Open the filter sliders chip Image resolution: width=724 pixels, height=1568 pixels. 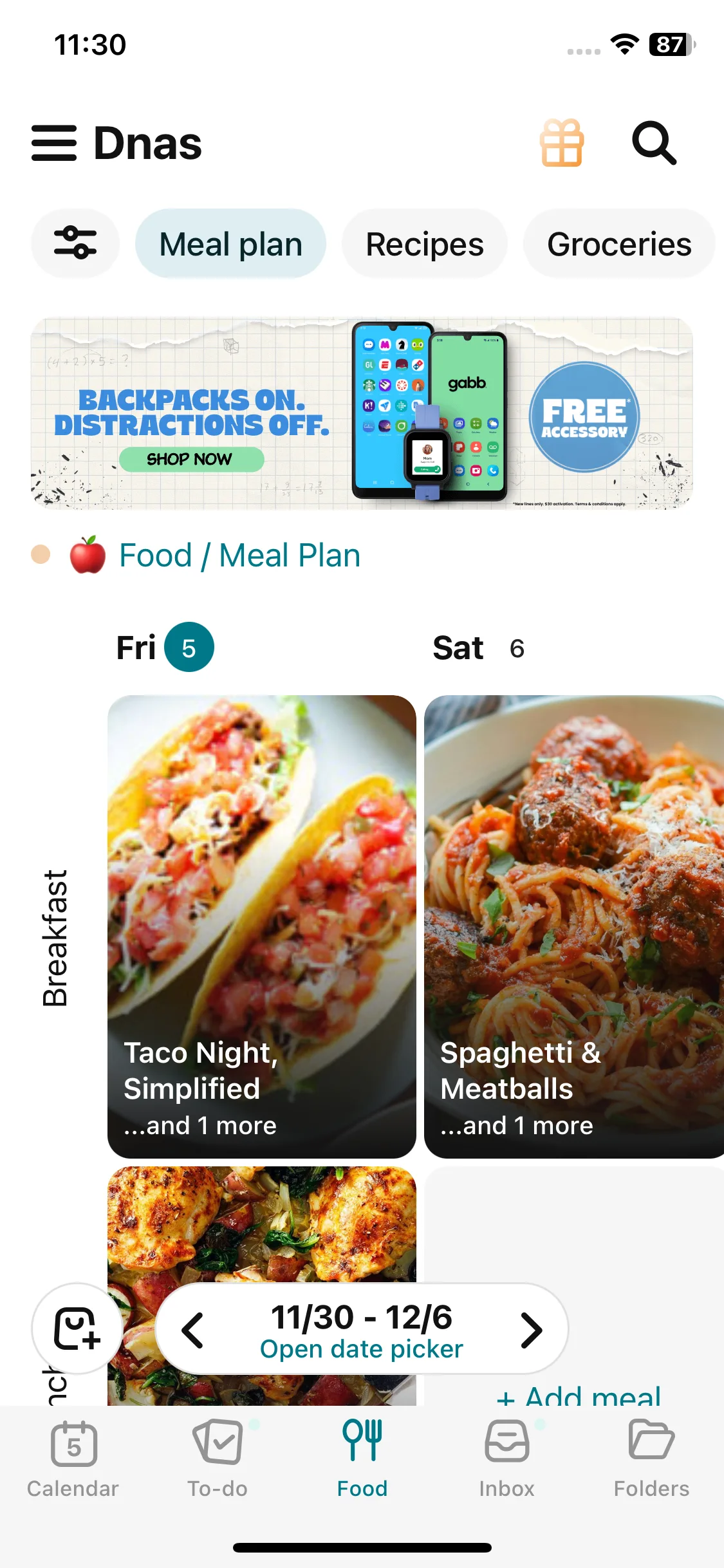point(75,243)
